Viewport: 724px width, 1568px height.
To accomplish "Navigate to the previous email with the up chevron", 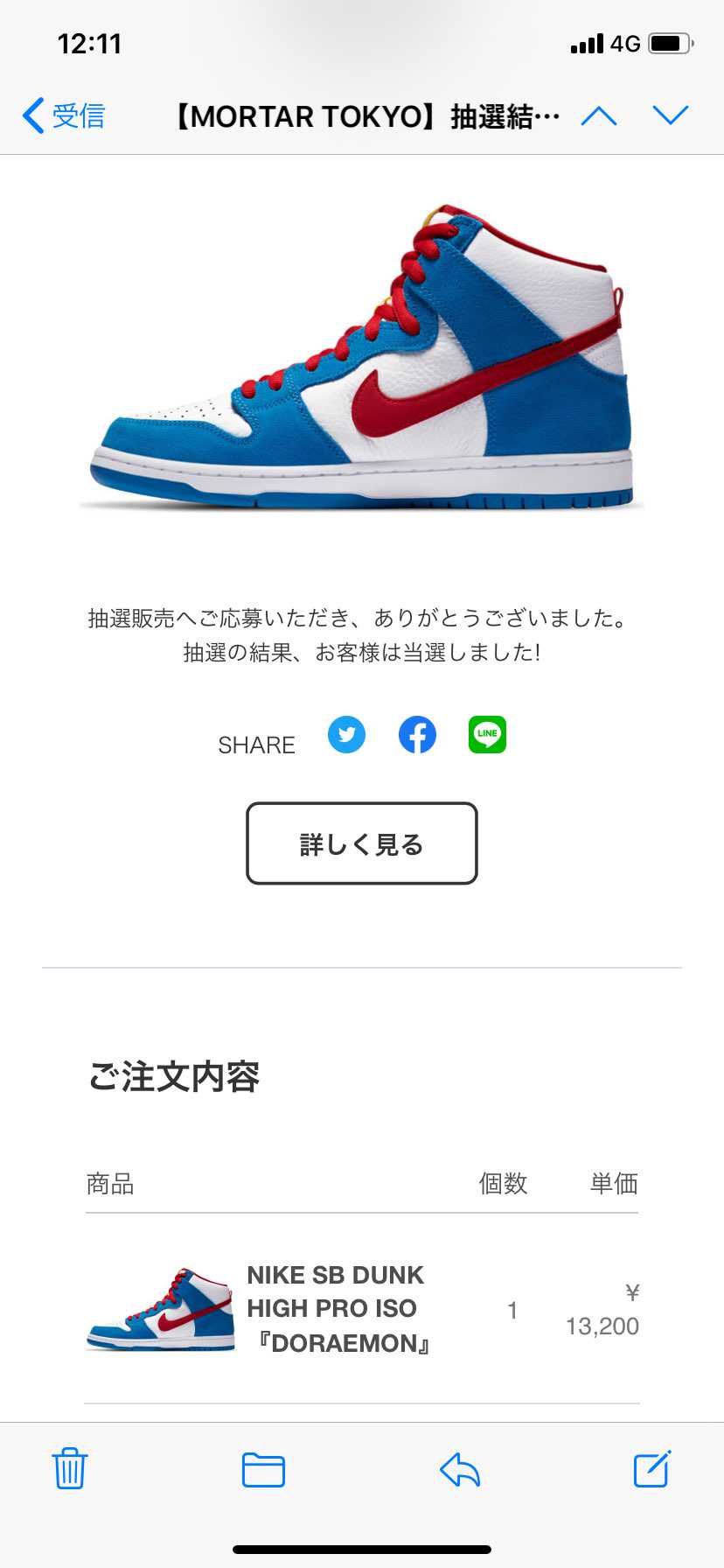I will point(601,115).
